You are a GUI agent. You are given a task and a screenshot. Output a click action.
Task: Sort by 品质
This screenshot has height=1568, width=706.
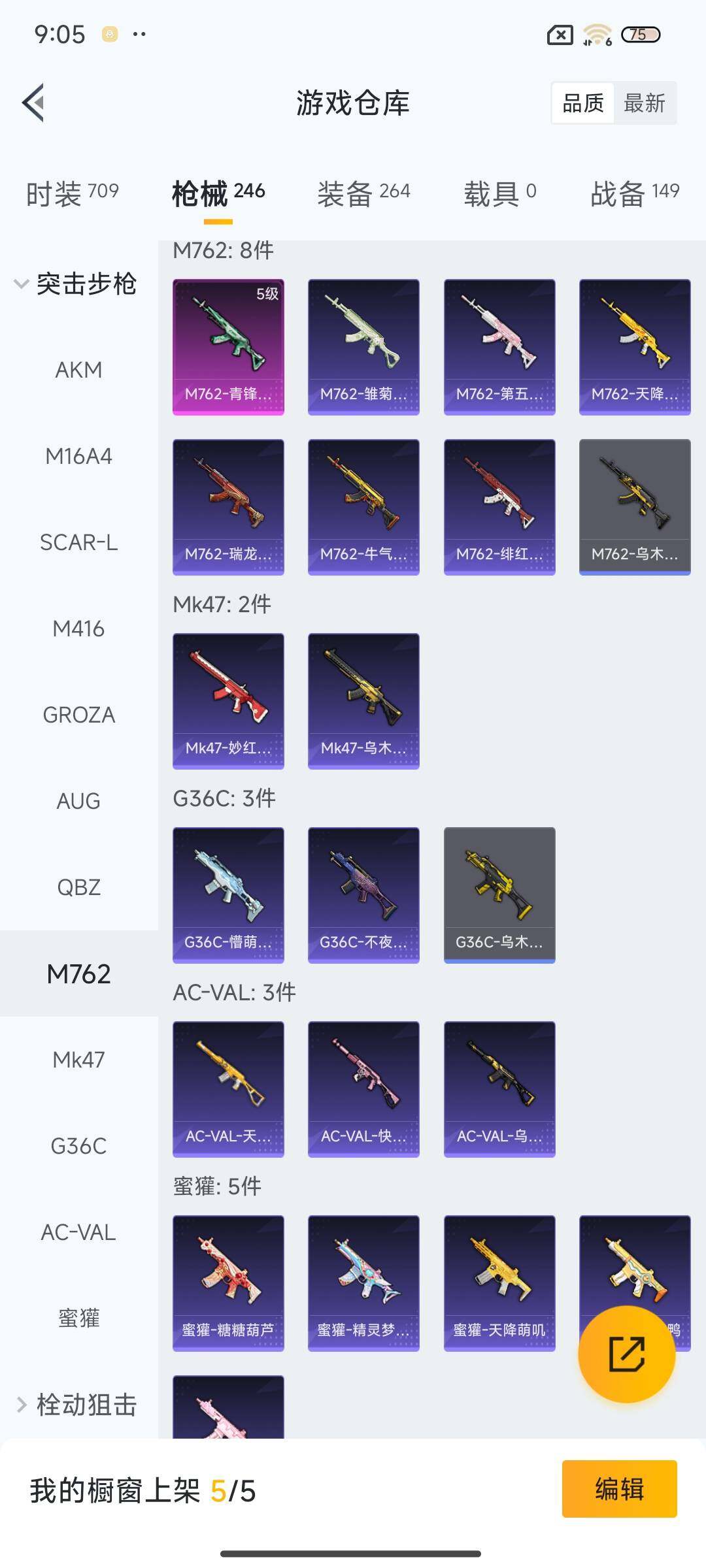583,103
